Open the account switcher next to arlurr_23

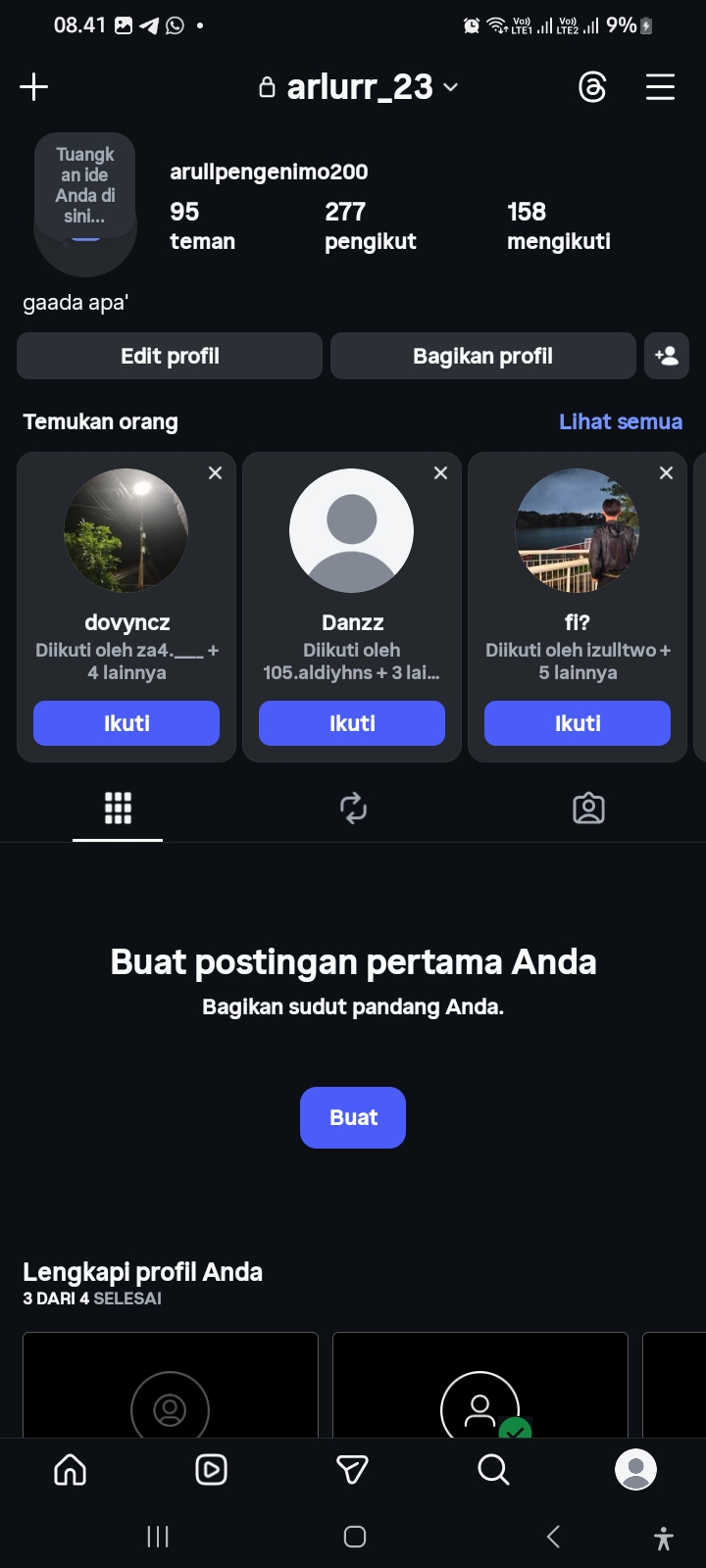451,87
